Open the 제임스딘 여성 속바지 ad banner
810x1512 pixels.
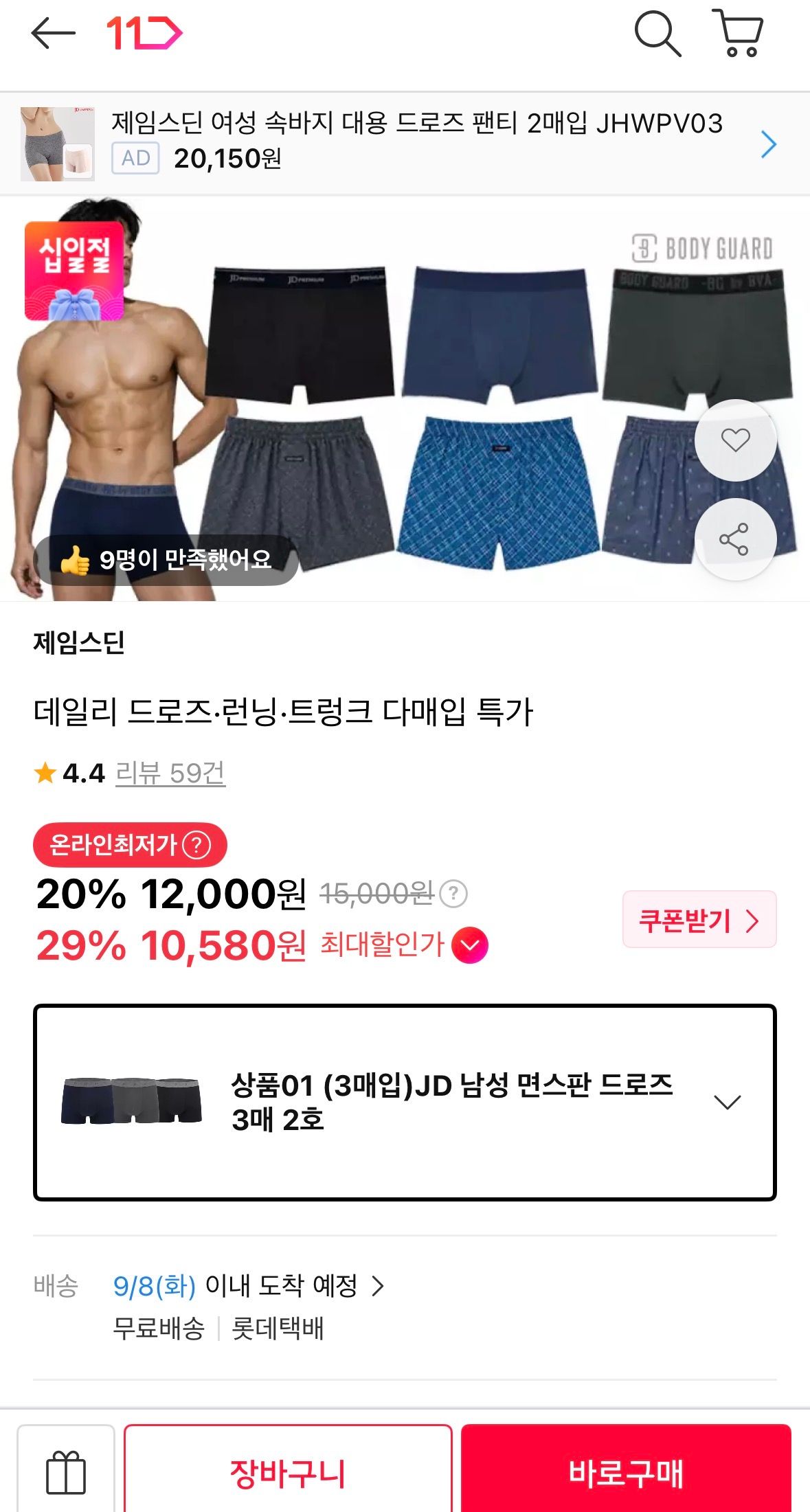pos(405,144)
